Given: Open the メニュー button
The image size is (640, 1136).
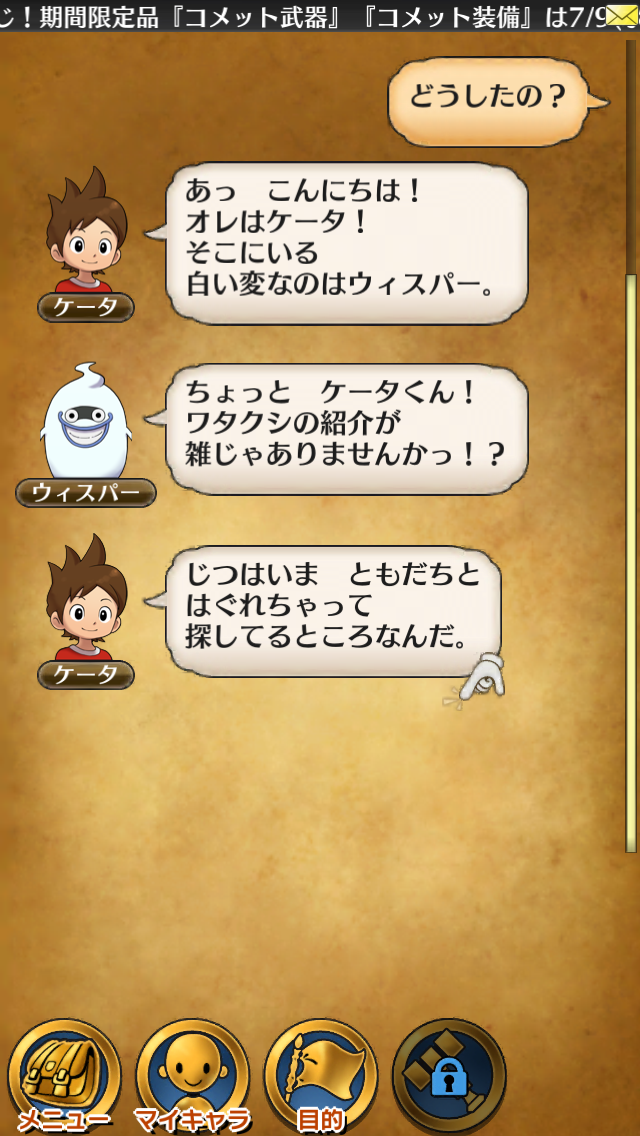Looking at the screenshot, I should [64, 1076].
